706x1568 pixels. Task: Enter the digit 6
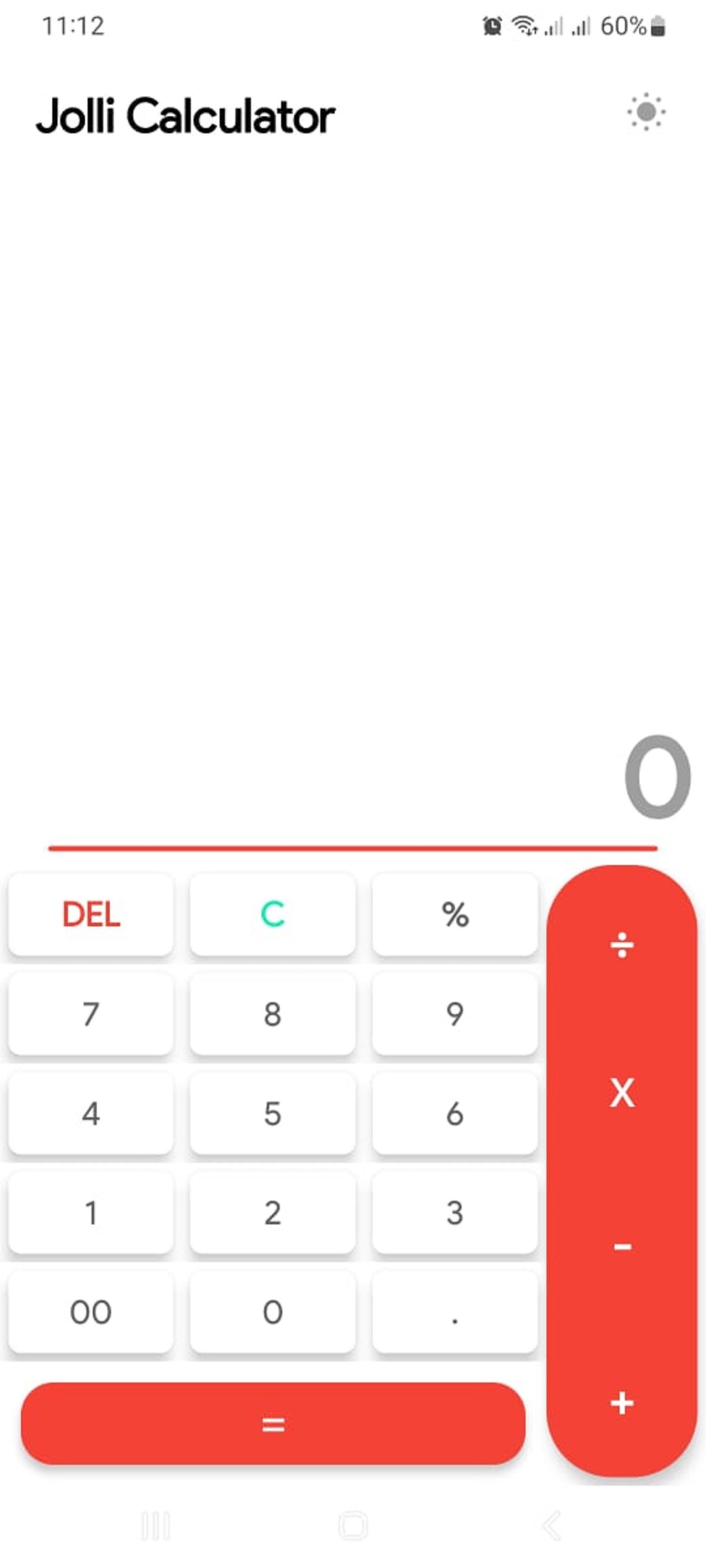tap(455, 1113)
